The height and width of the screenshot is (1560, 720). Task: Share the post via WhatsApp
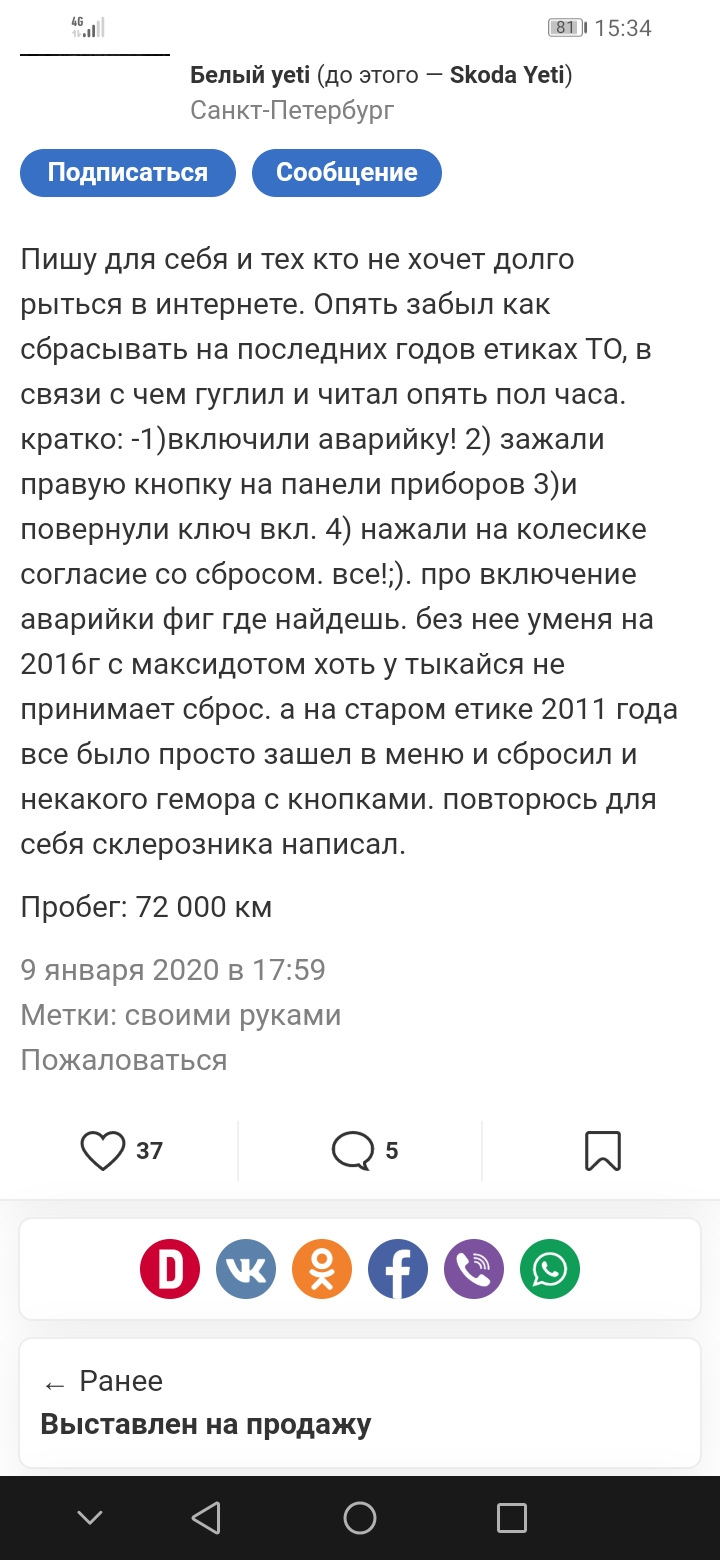(x=550, y=1269)
